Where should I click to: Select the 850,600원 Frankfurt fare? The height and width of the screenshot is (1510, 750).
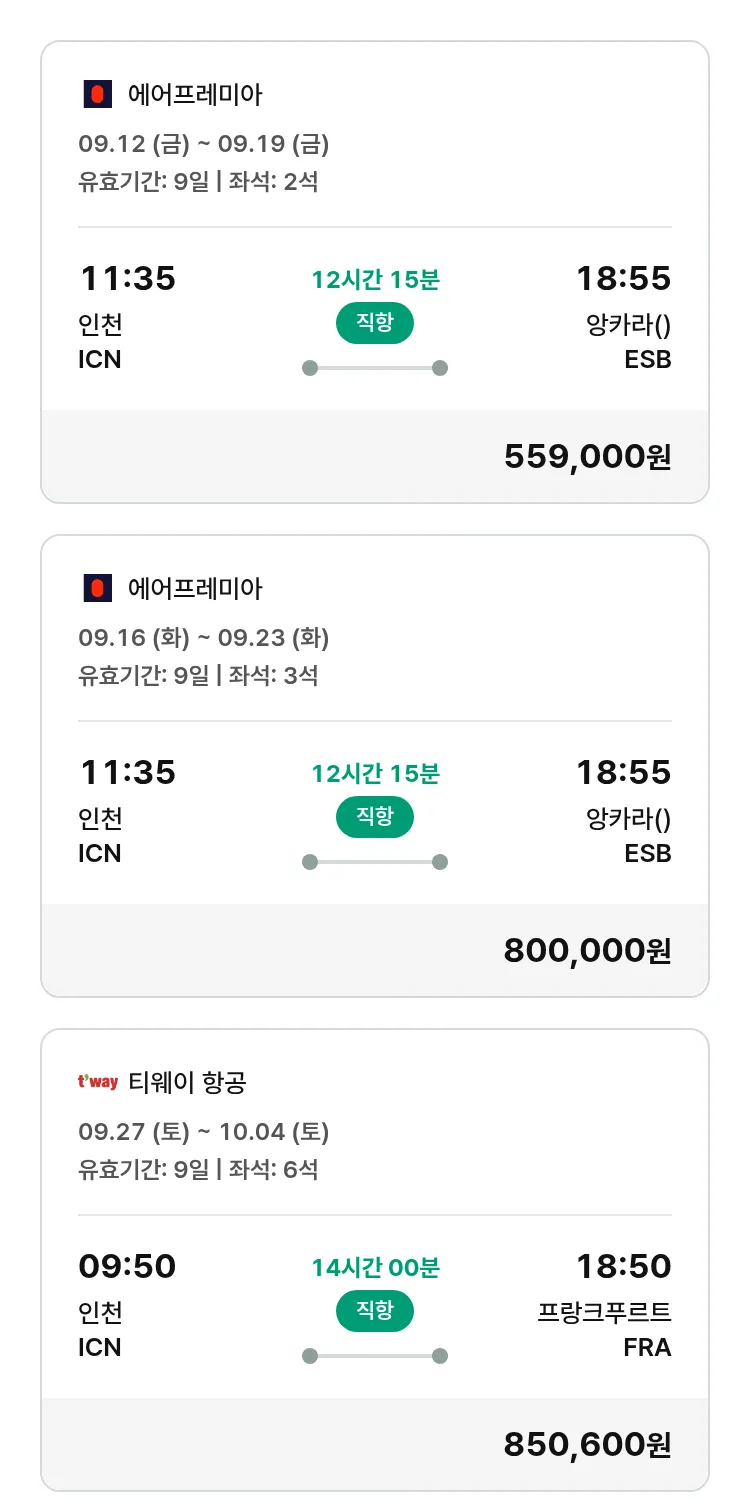(x=585, y=1444)
